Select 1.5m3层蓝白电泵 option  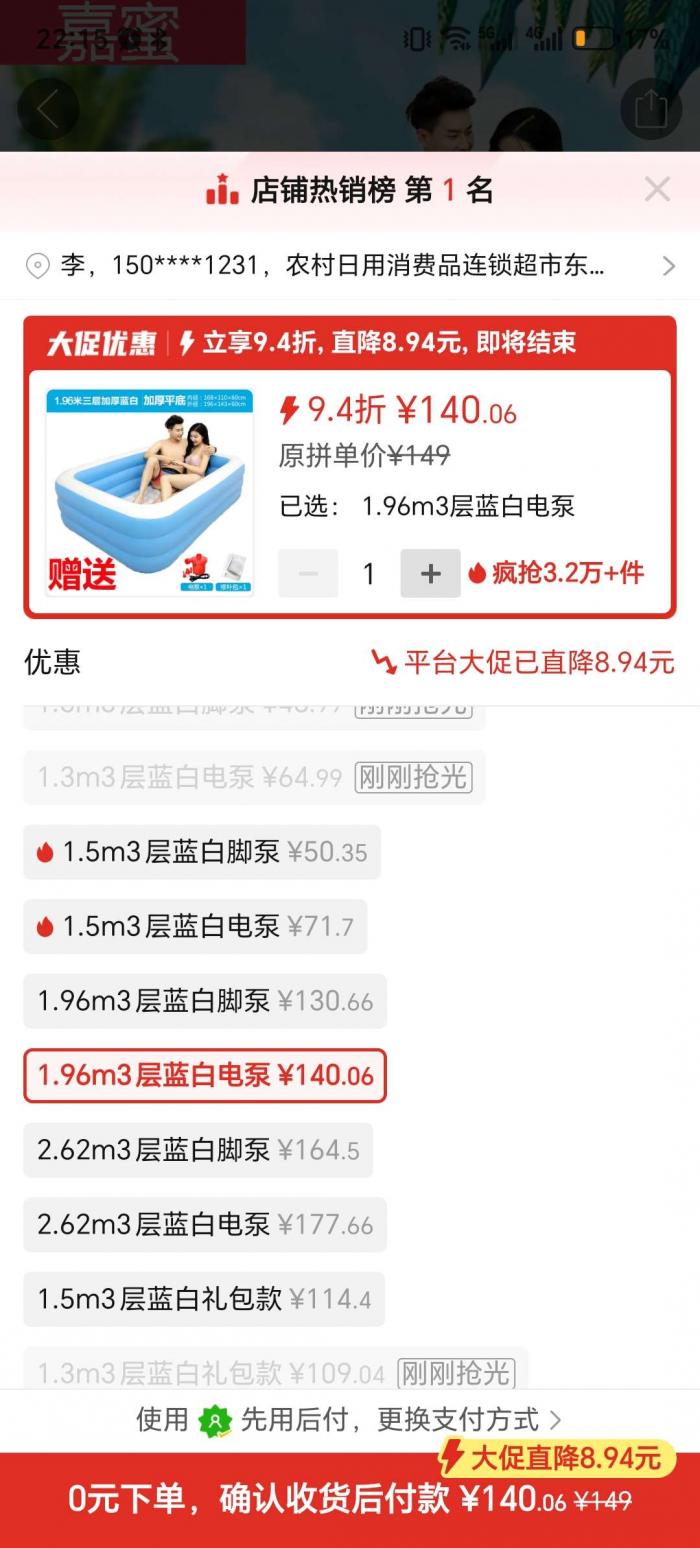point(195,926)
